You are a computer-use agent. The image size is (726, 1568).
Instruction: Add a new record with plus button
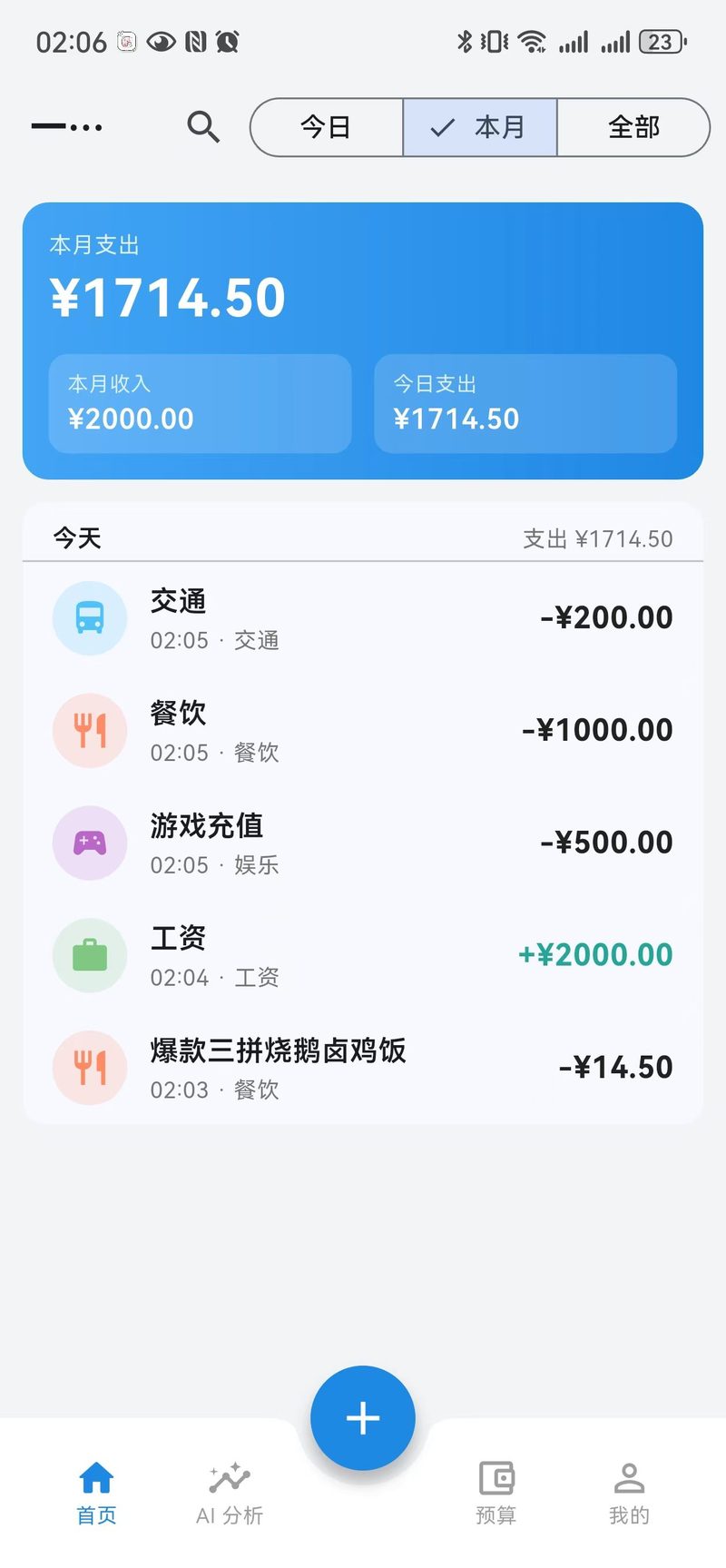pyautogui.click(x=363, y=1418)
